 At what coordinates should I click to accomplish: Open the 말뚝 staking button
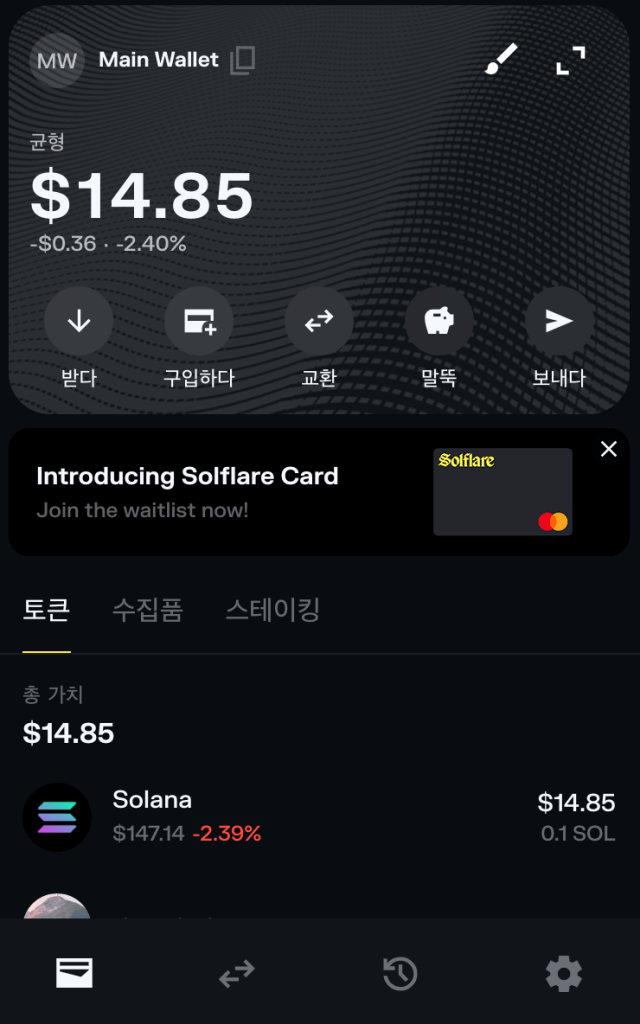click(x=439, y=322)
